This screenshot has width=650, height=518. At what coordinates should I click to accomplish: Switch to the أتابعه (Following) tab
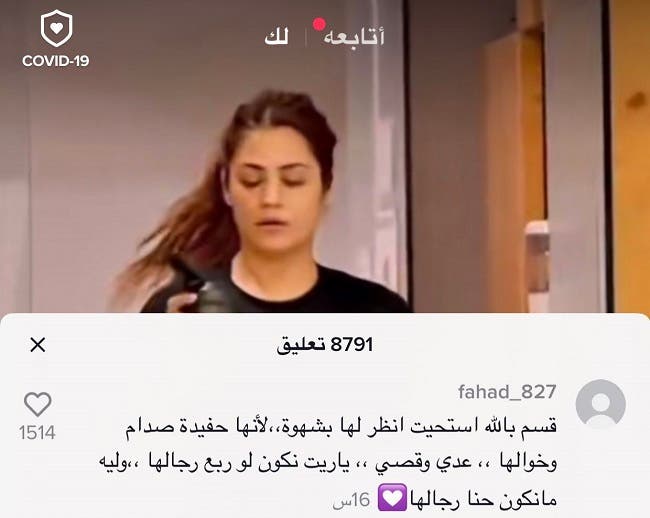pos(356,36)
